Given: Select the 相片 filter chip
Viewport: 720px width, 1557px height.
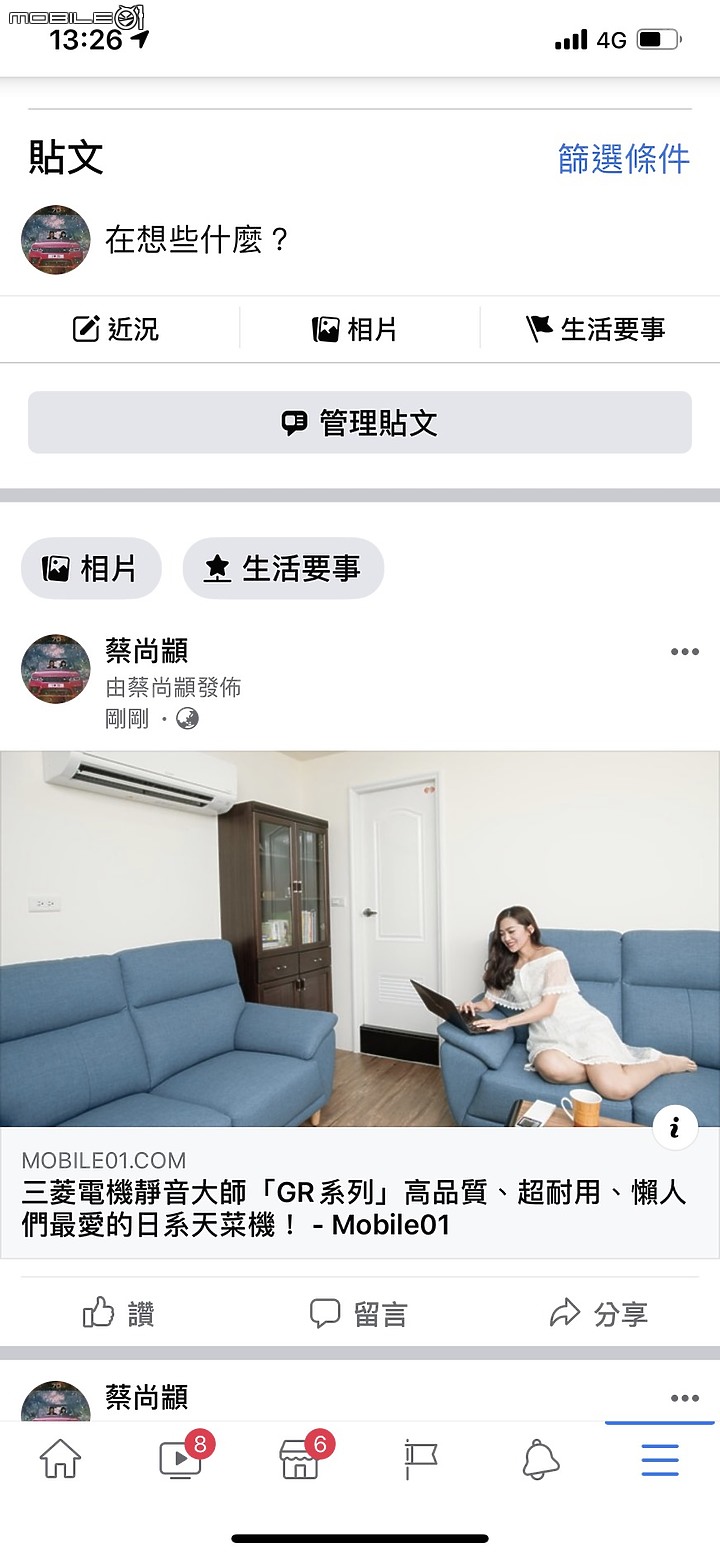Looking at the screenshot, I should (x=91, y=569).
